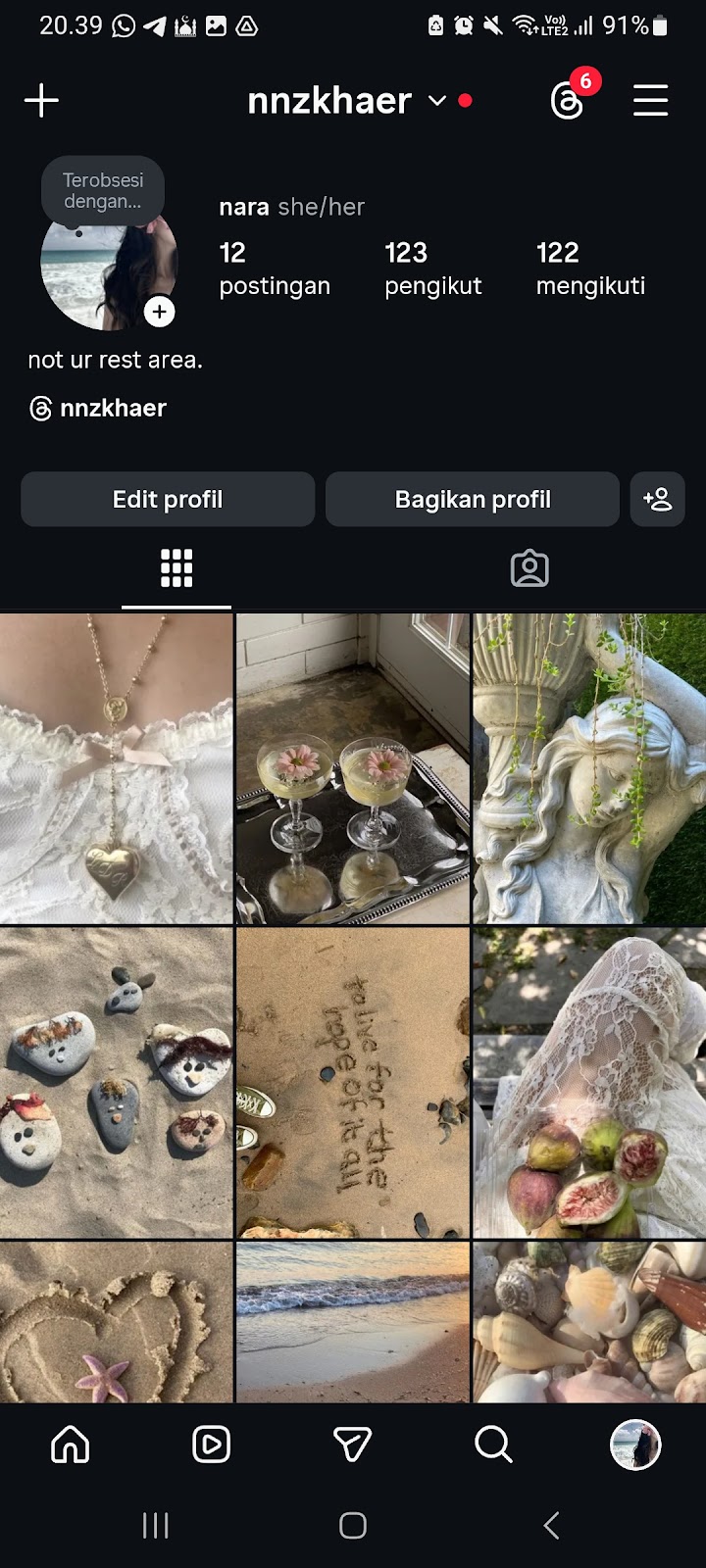The width and height of the screenshot is (706, 1568).
Task: Tap the Edit profil button
Action: [168, 500]
